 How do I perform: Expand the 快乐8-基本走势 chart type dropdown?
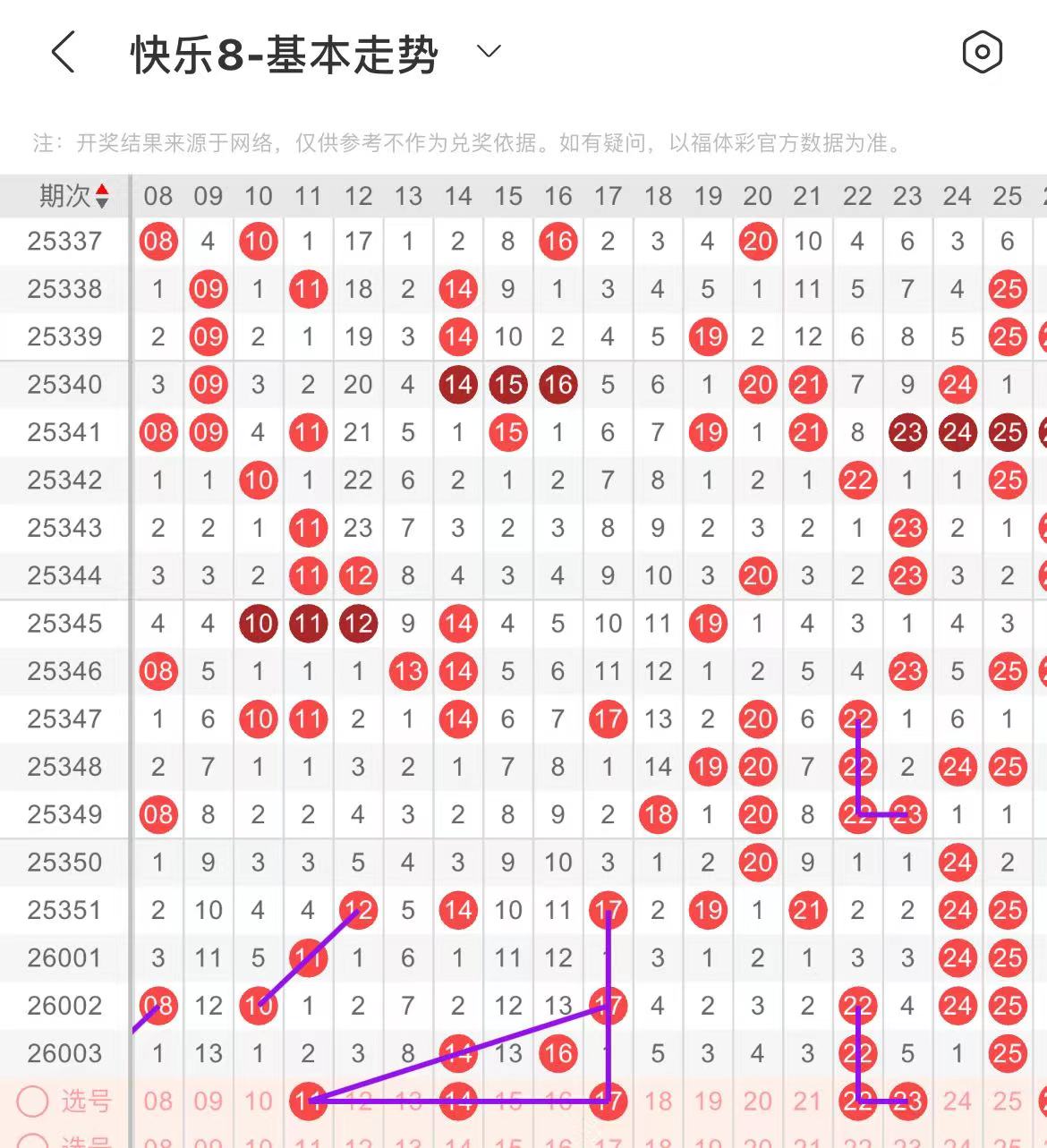(489, 52)
